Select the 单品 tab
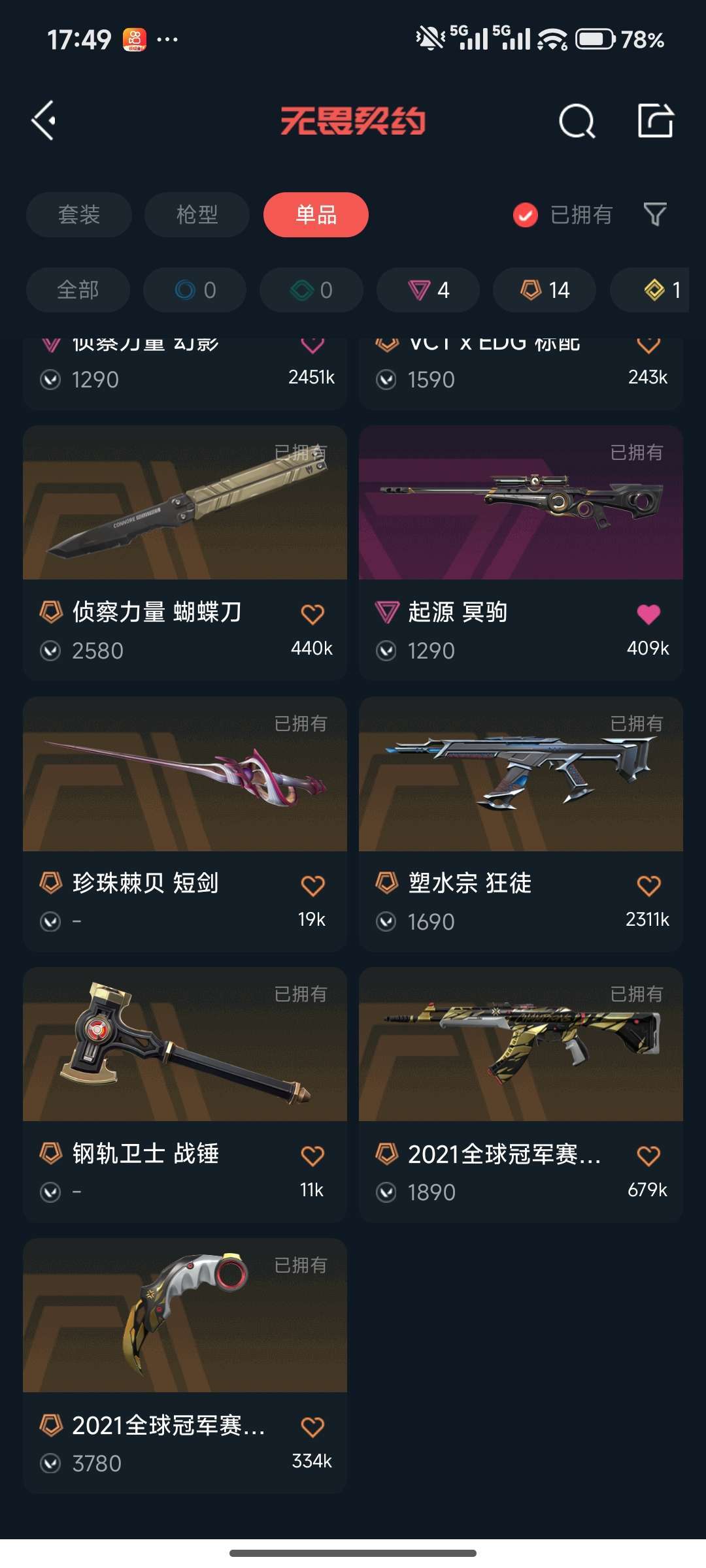The height and width of the screenshot is (1568, 706). point(316,215)
